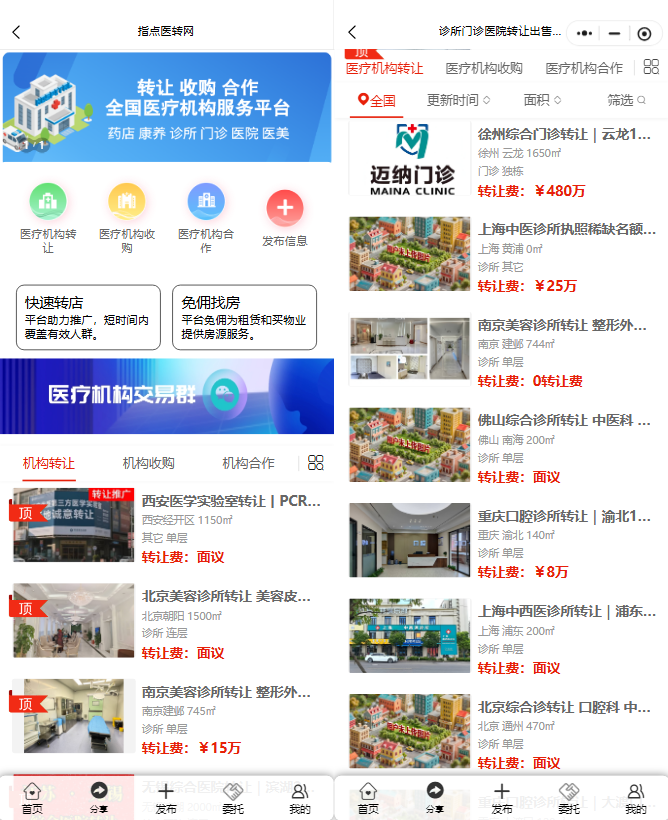Open the 徐州综合门诊转让 listing
Viewport: 668px width, 820px height.
click(x=563, y=134)
